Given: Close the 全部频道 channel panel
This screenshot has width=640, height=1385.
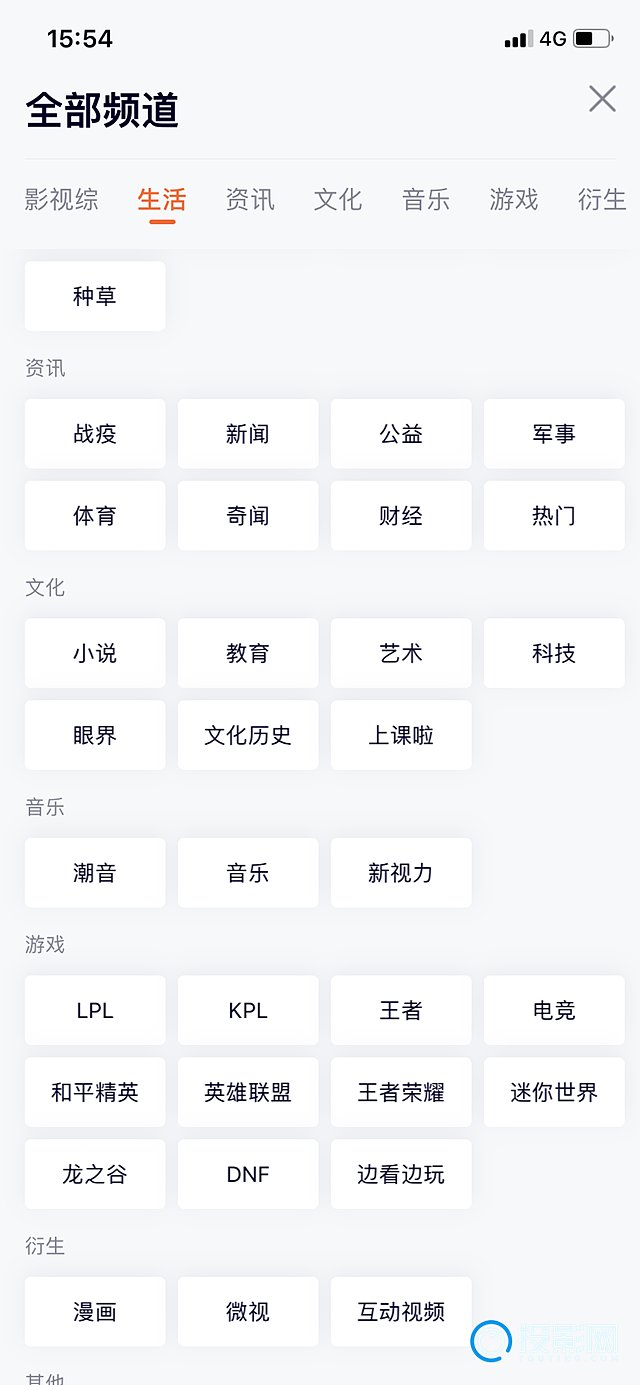Looking at the screenshot, I should point(602,98).
